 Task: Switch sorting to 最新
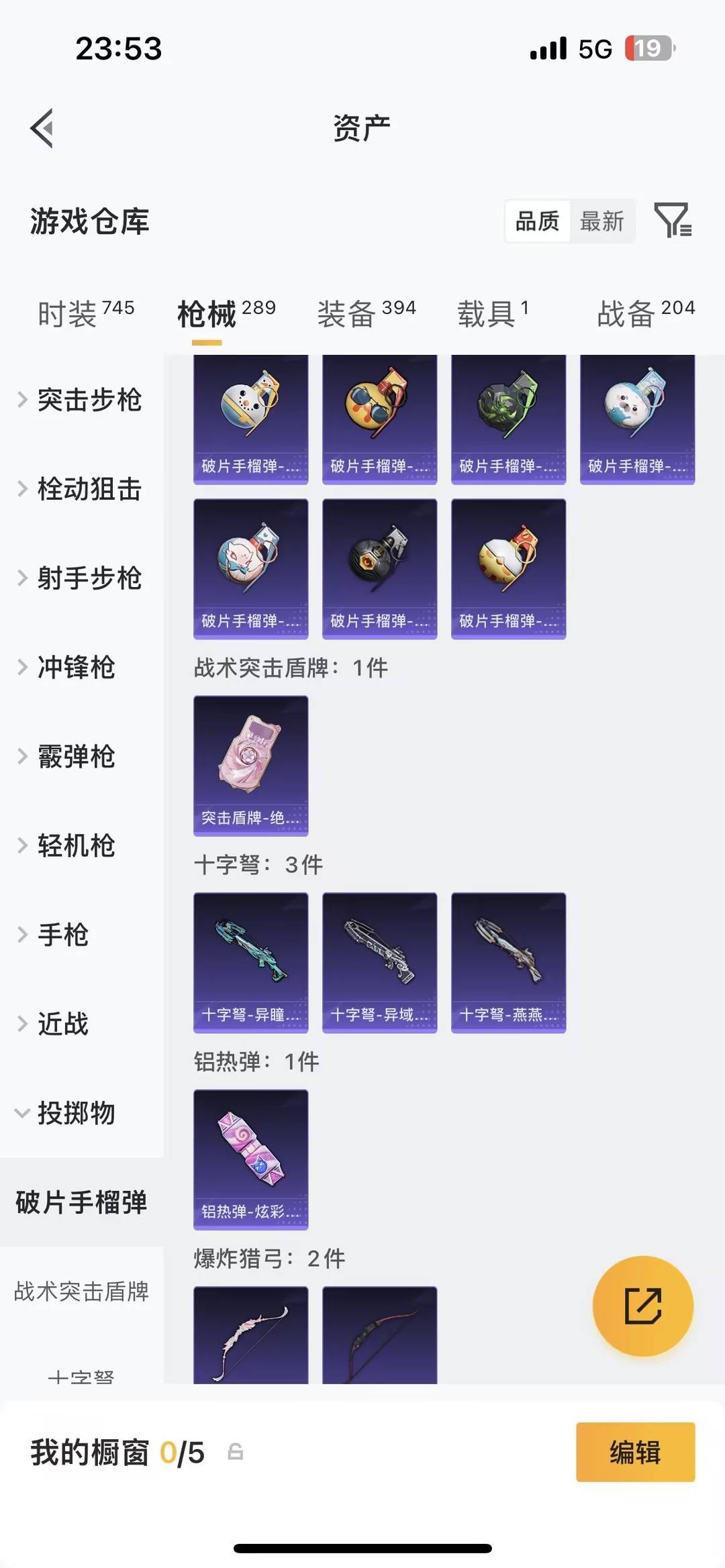click(x=603, y=221)
